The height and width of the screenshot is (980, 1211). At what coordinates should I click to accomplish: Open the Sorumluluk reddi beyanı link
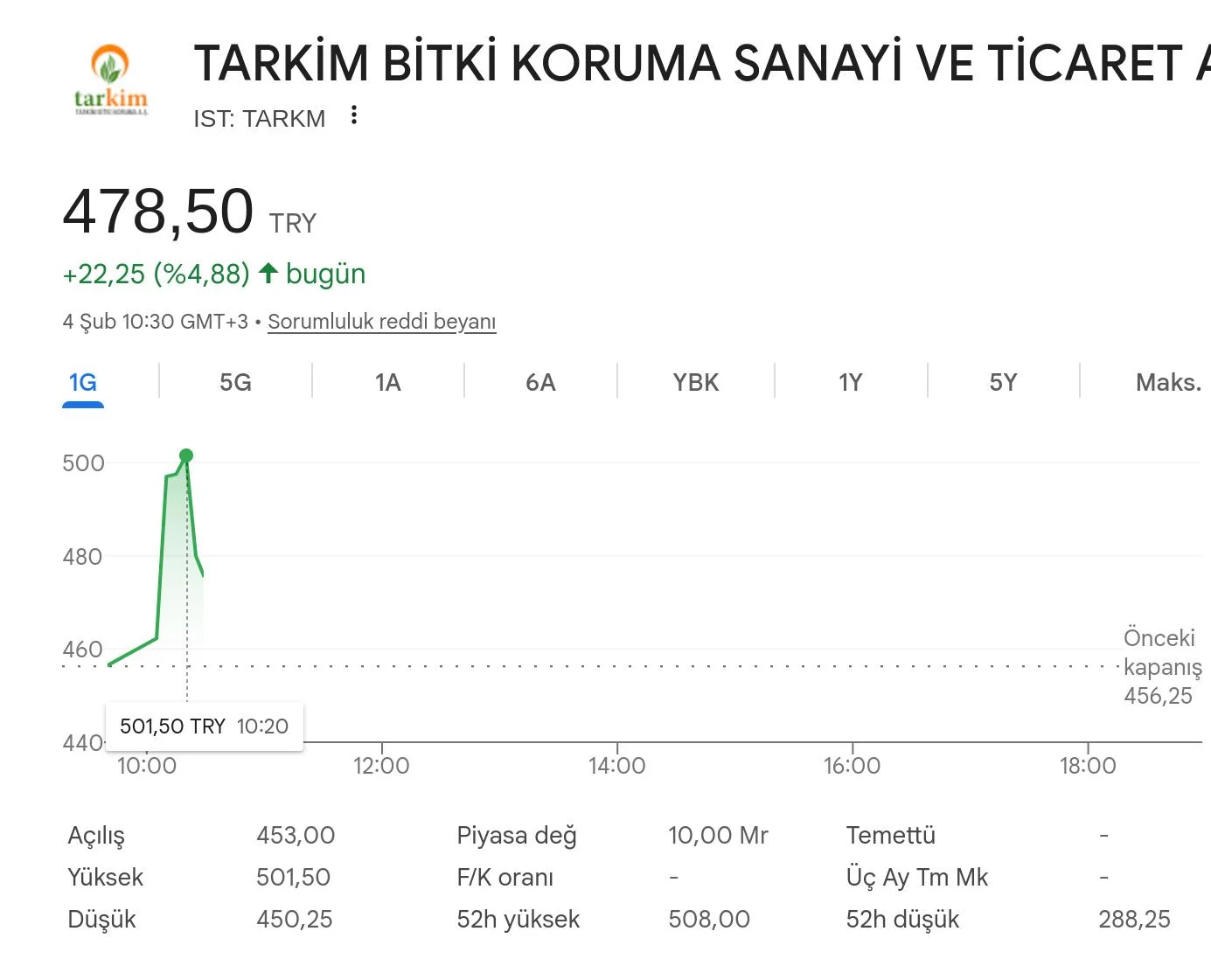tap(381, 322)
